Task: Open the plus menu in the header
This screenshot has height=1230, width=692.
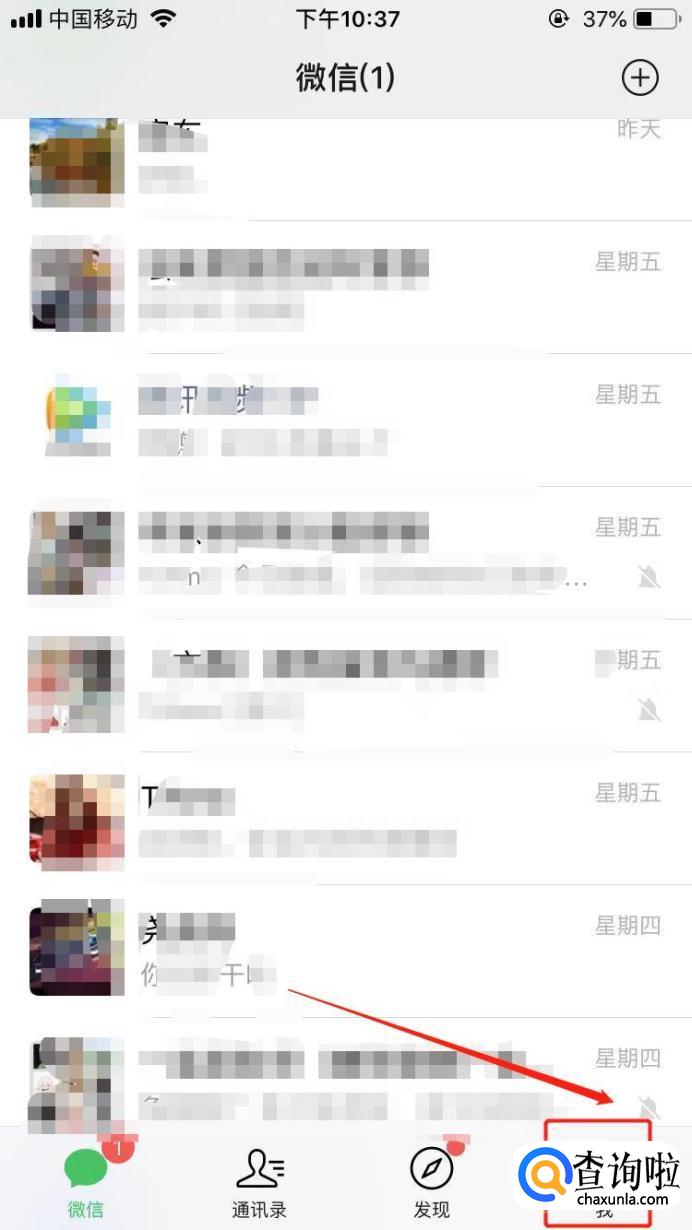Action: point(640,77)
